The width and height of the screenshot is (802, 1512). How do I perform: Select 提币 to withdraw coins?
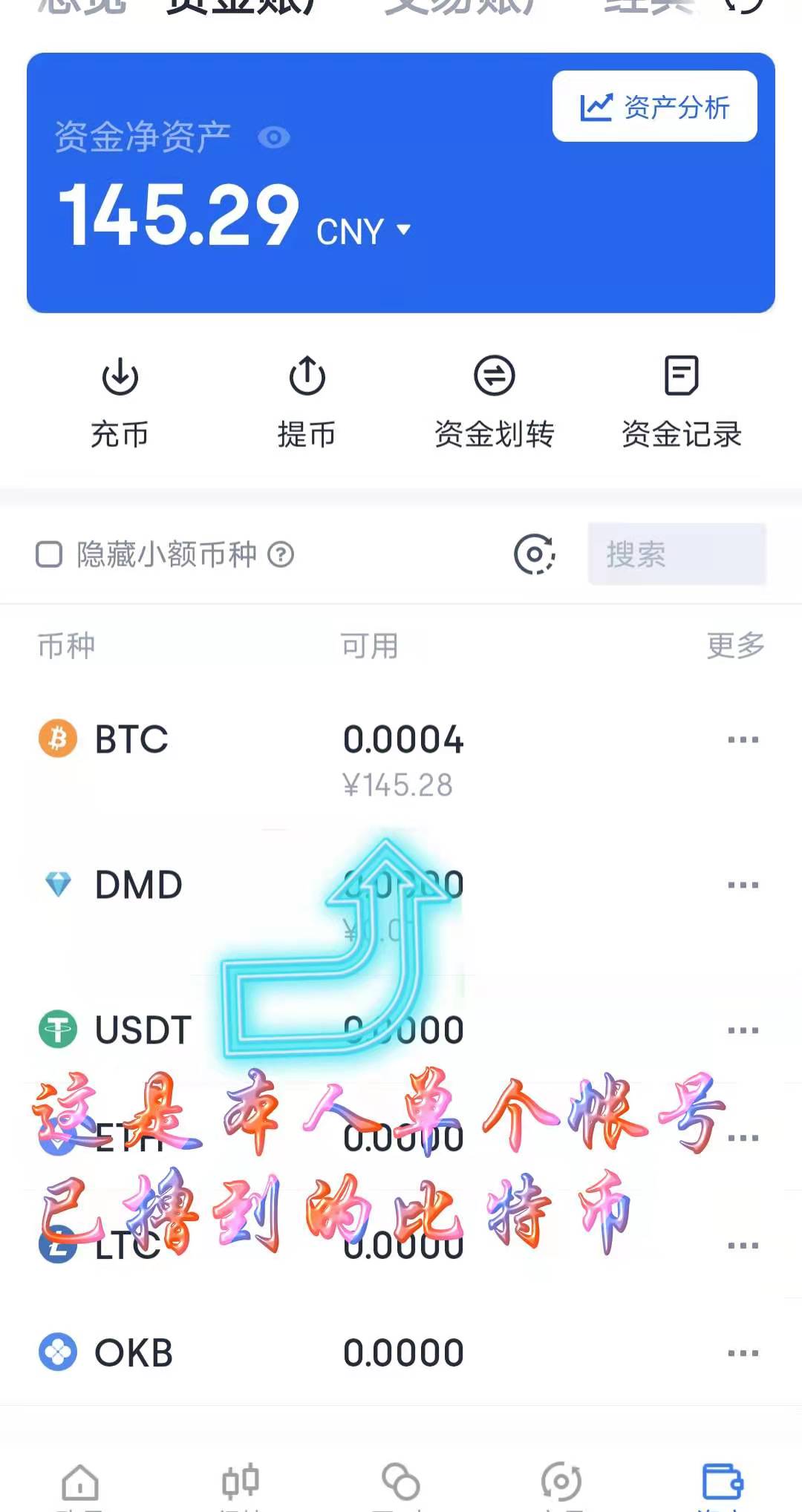click(307, 402)
